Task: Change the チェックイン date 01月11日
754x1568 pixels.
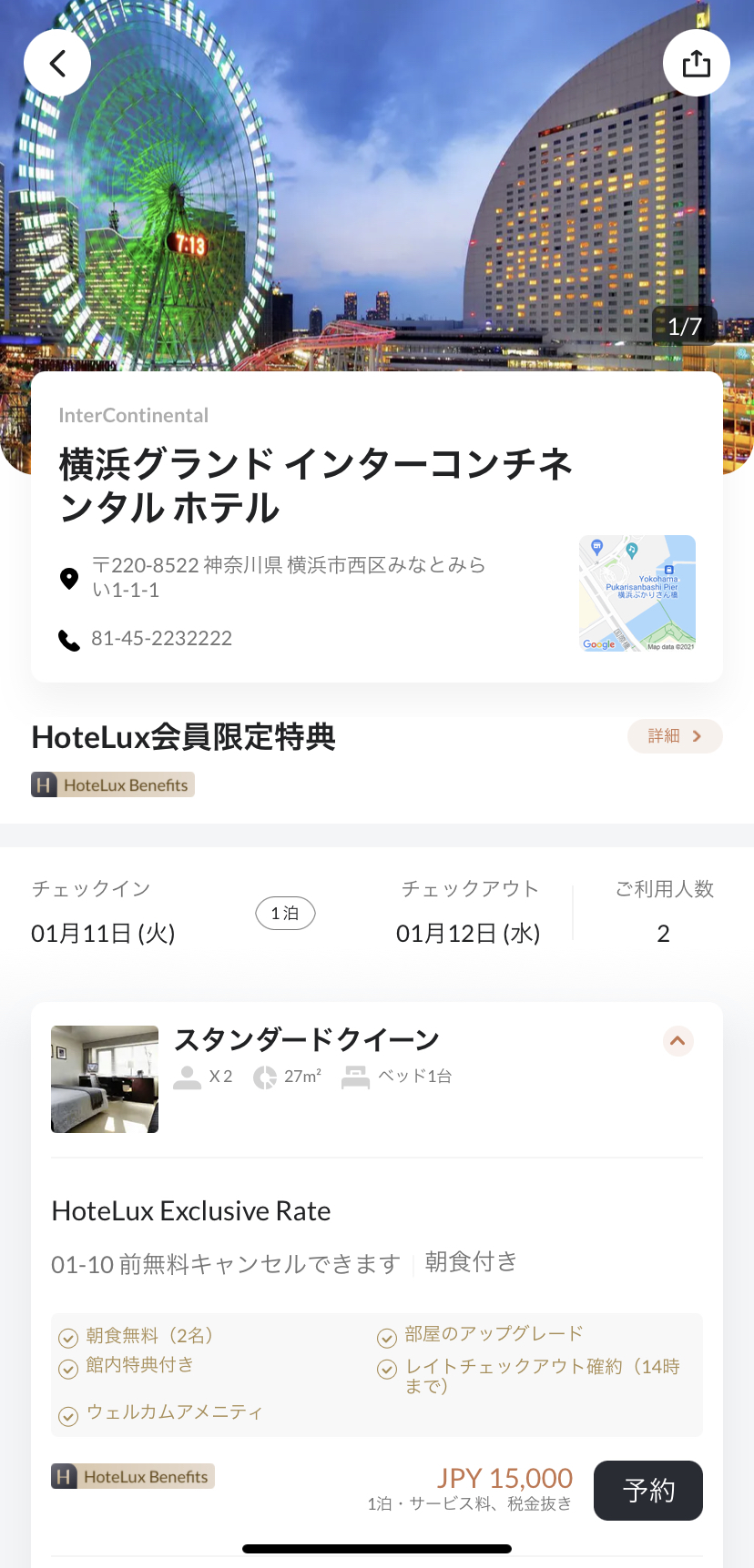Action: point(103,933)
